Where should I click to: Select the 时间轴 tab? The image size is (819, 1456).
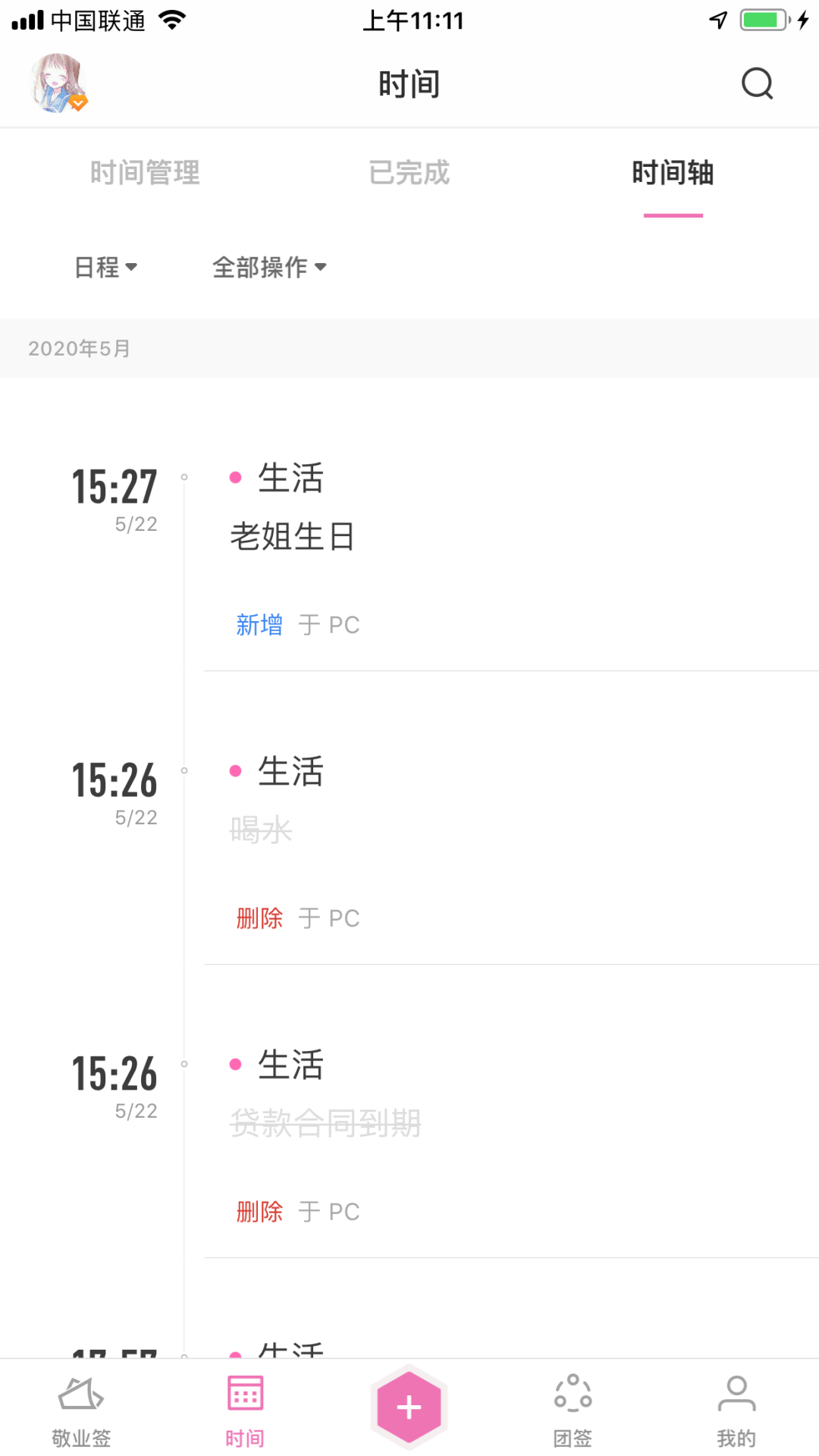(673, 173)
